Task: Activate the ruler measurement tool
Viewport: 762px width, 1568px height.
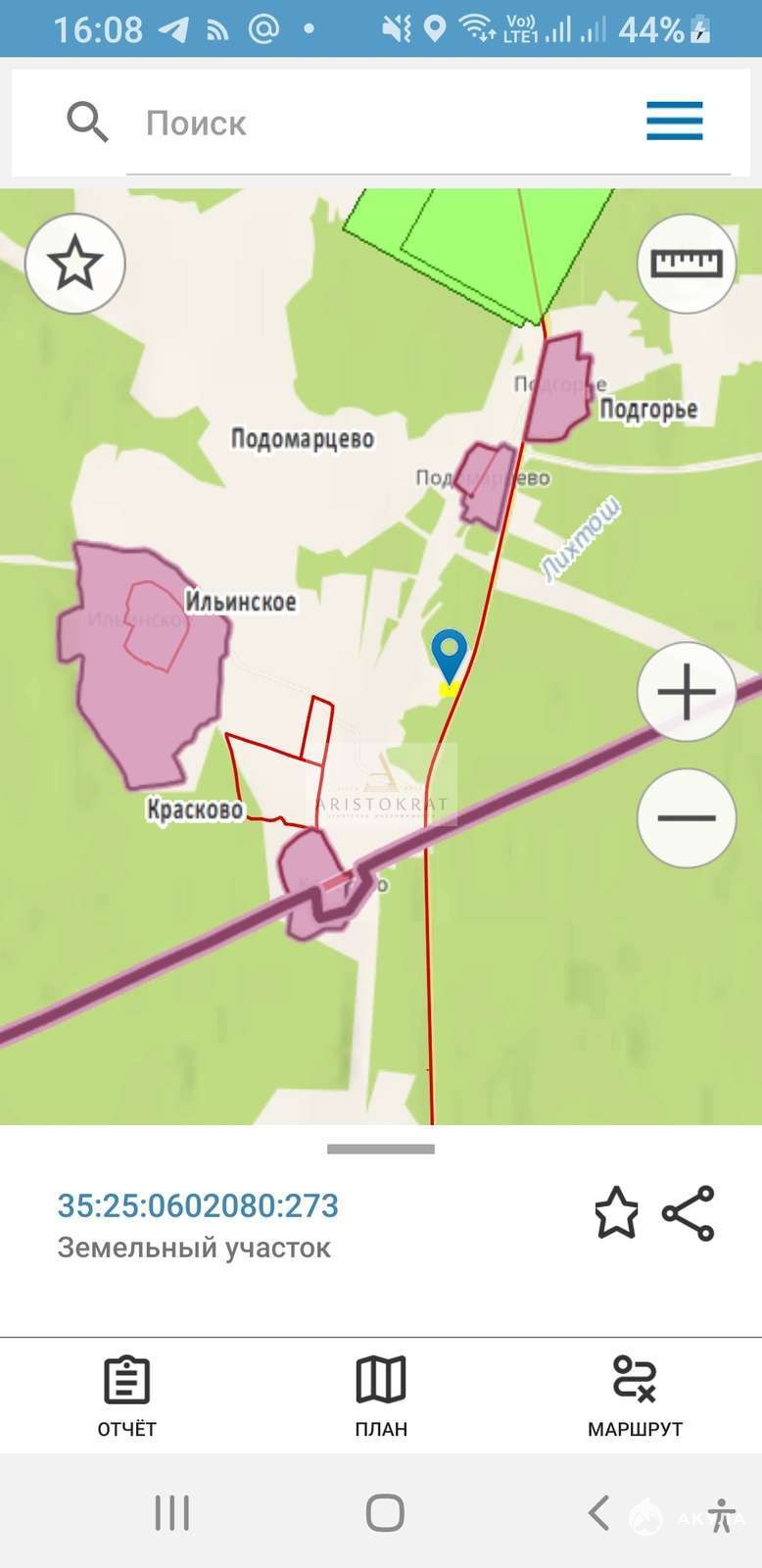Action: [x=687, y=264]
